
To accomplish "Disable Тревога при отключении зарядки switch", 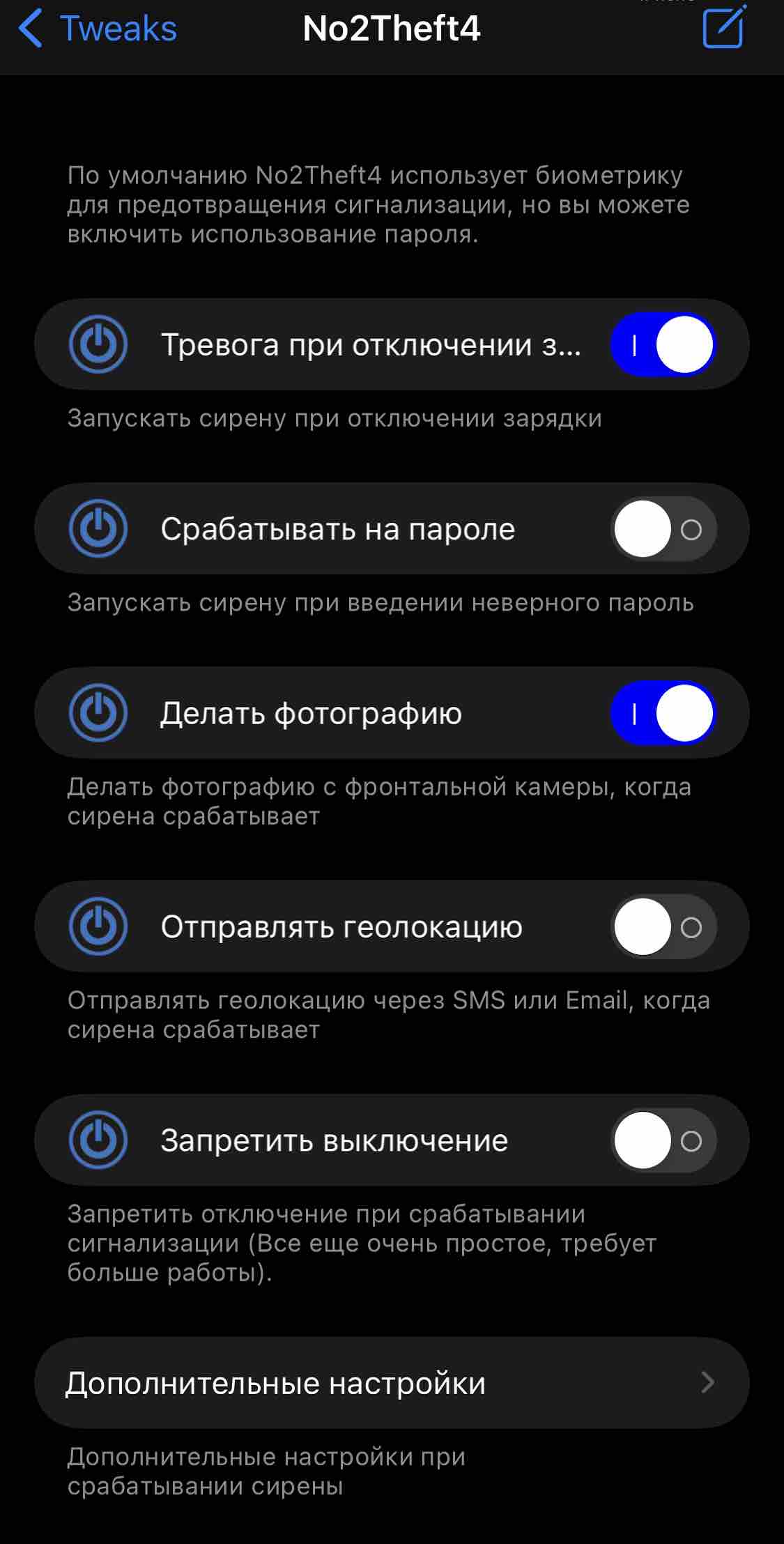I will [x=663, y=344].
